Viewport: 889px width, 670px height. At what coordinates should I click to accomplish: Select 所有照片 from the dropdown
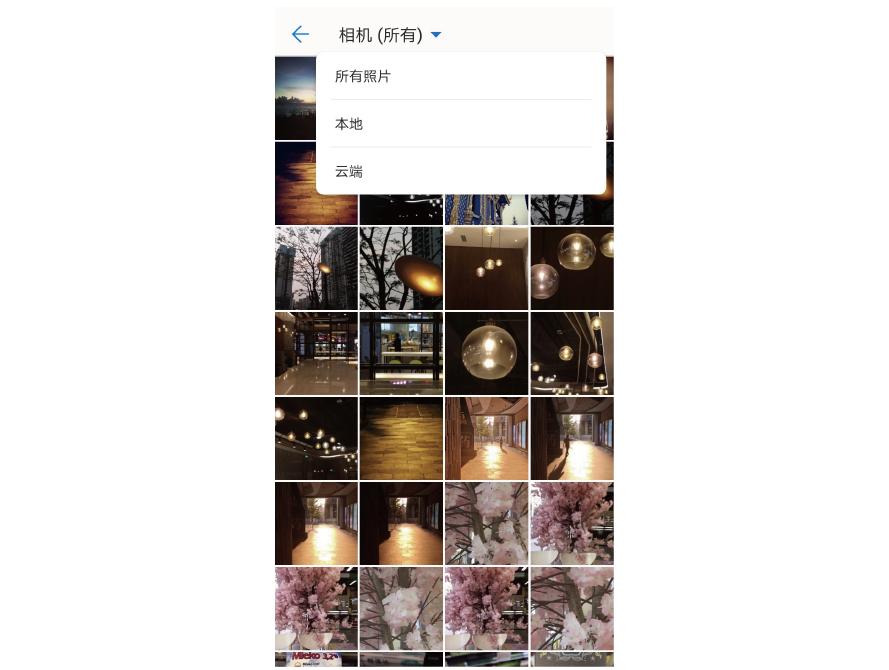[x=363, y=76]
